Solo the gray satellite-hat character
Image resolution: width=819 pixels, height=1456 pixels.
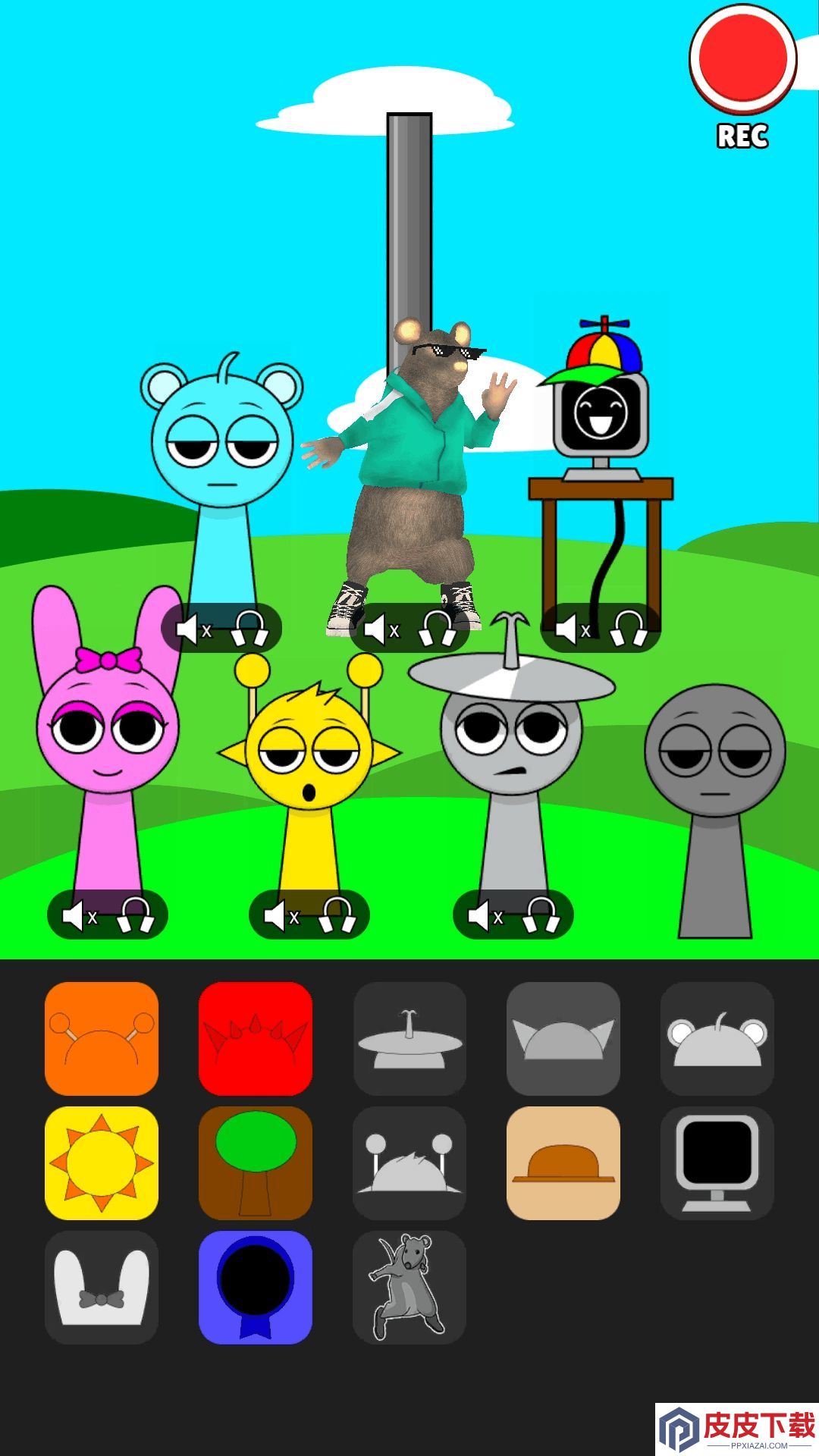coord(541,915)
